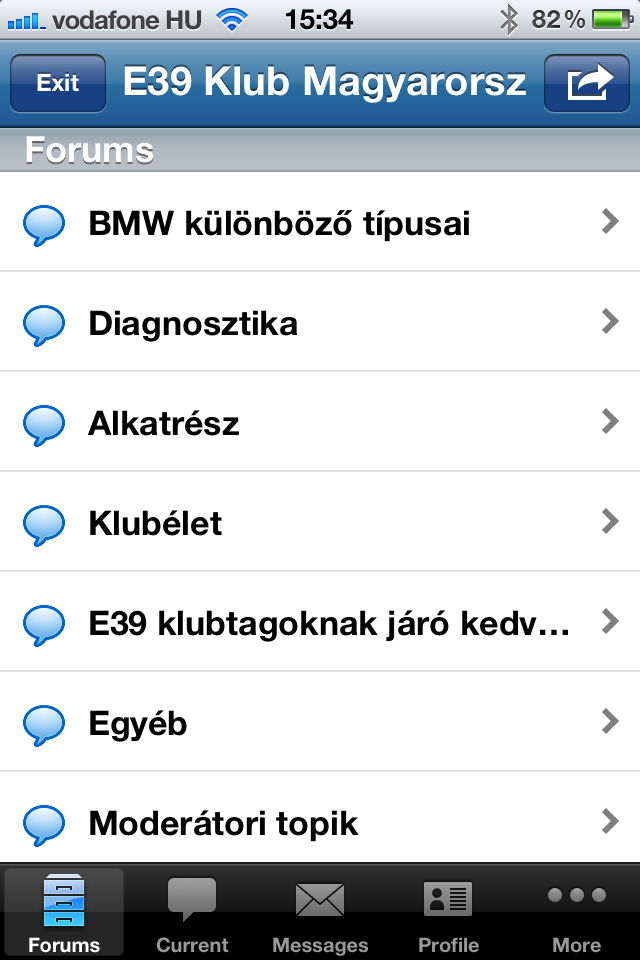Go to the Profile tab
The width and height of the screenshot is (640, 960).
click(x=448, y=913)
